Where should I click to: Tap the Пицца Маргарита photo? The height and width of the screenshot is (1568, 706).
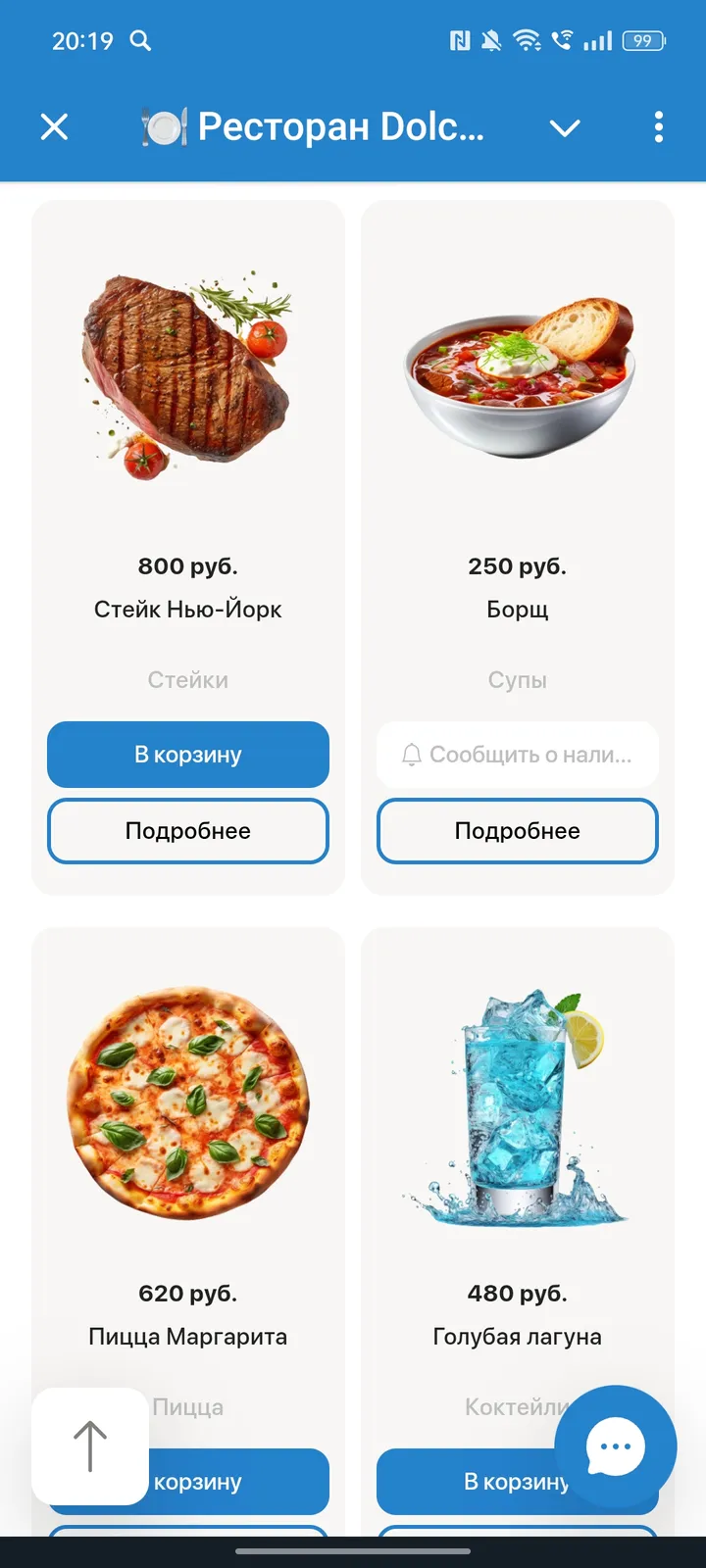point(188,1102)
